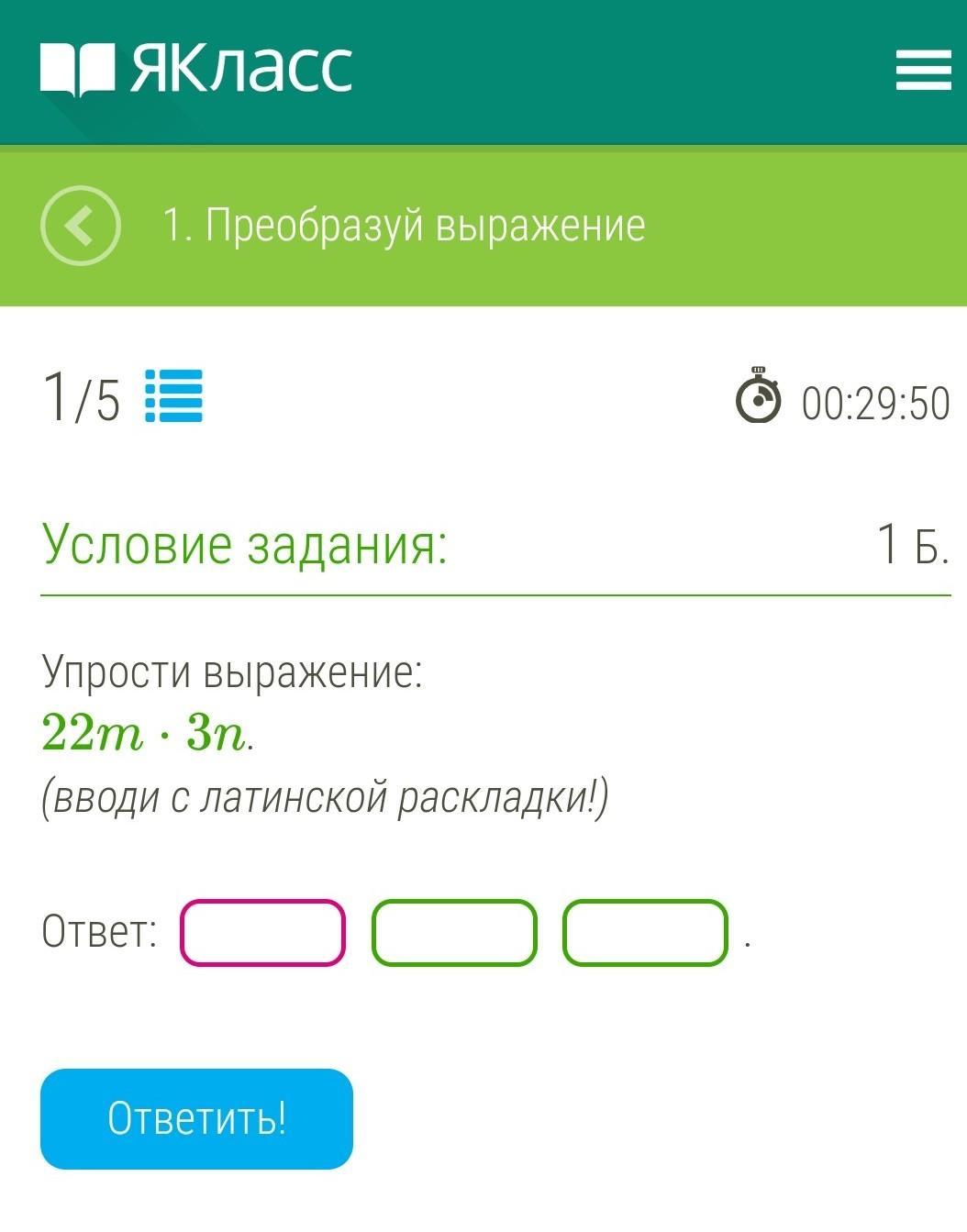The image size is (967, 1232).
Task: Focus the first answer field
Action: pos(262,933)
